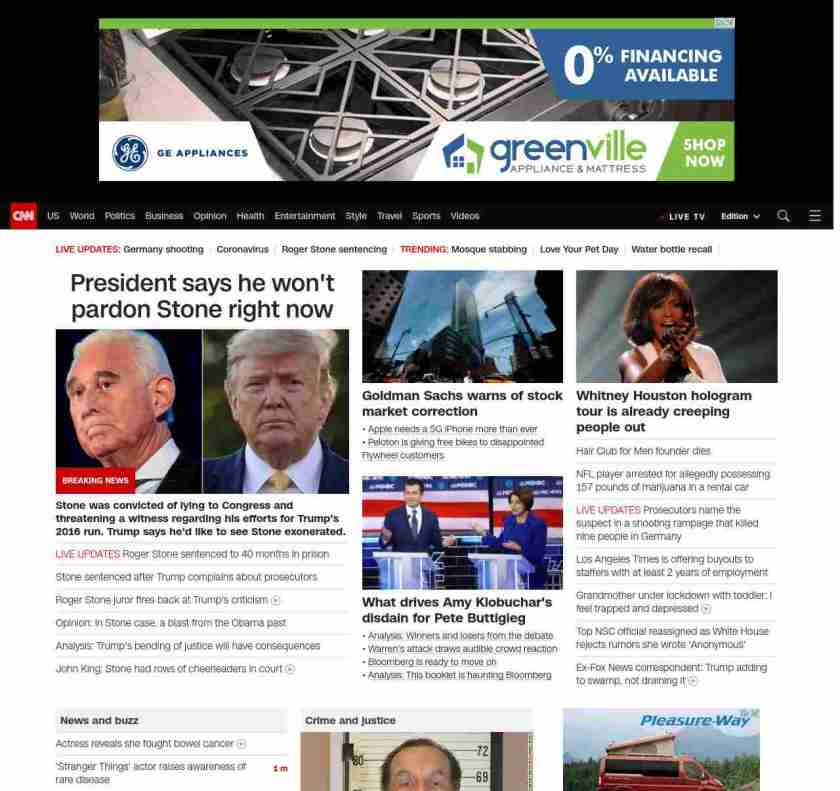The image size is (840, 791).
Task: Open the Business section
Action: (164, 216)
